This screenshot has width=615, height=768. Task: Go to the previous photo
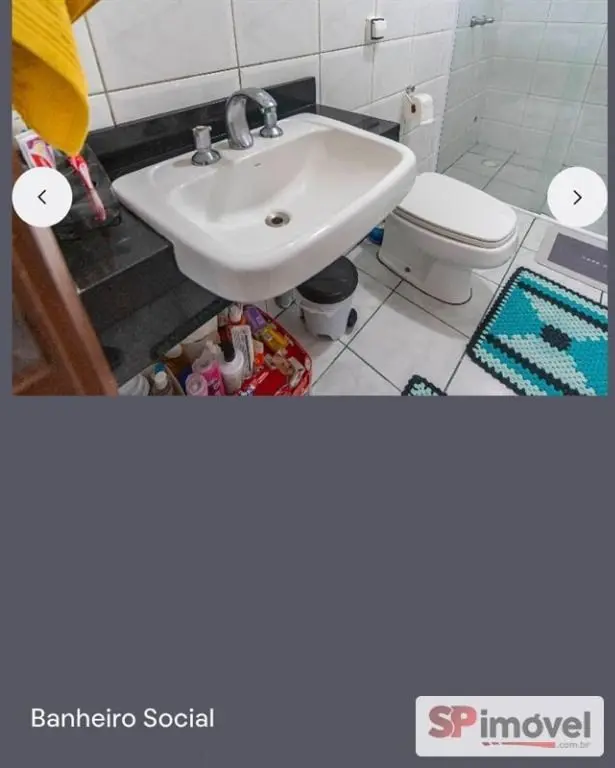click(42, 197)
